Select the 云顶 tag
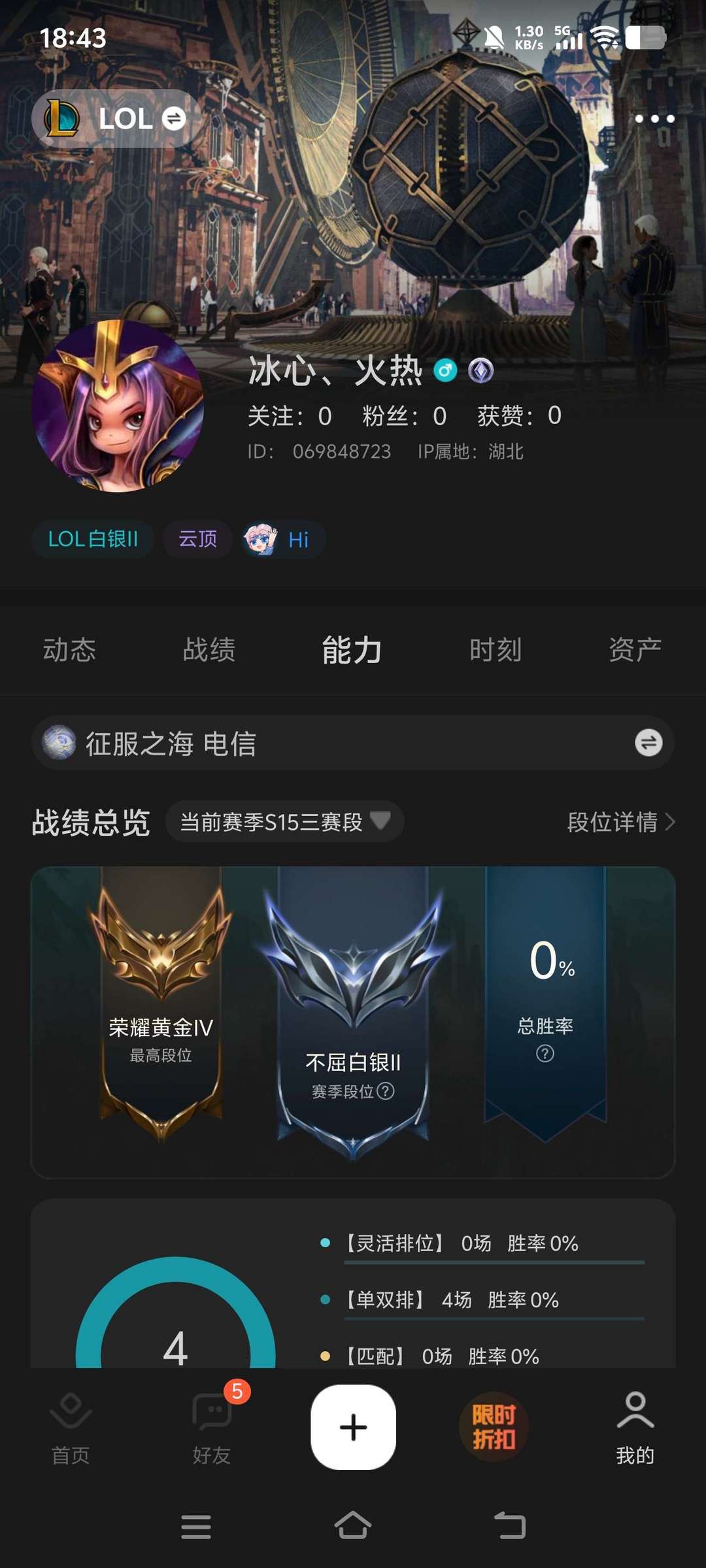This screenshot has height=1568, width=706. pos(197,538)
